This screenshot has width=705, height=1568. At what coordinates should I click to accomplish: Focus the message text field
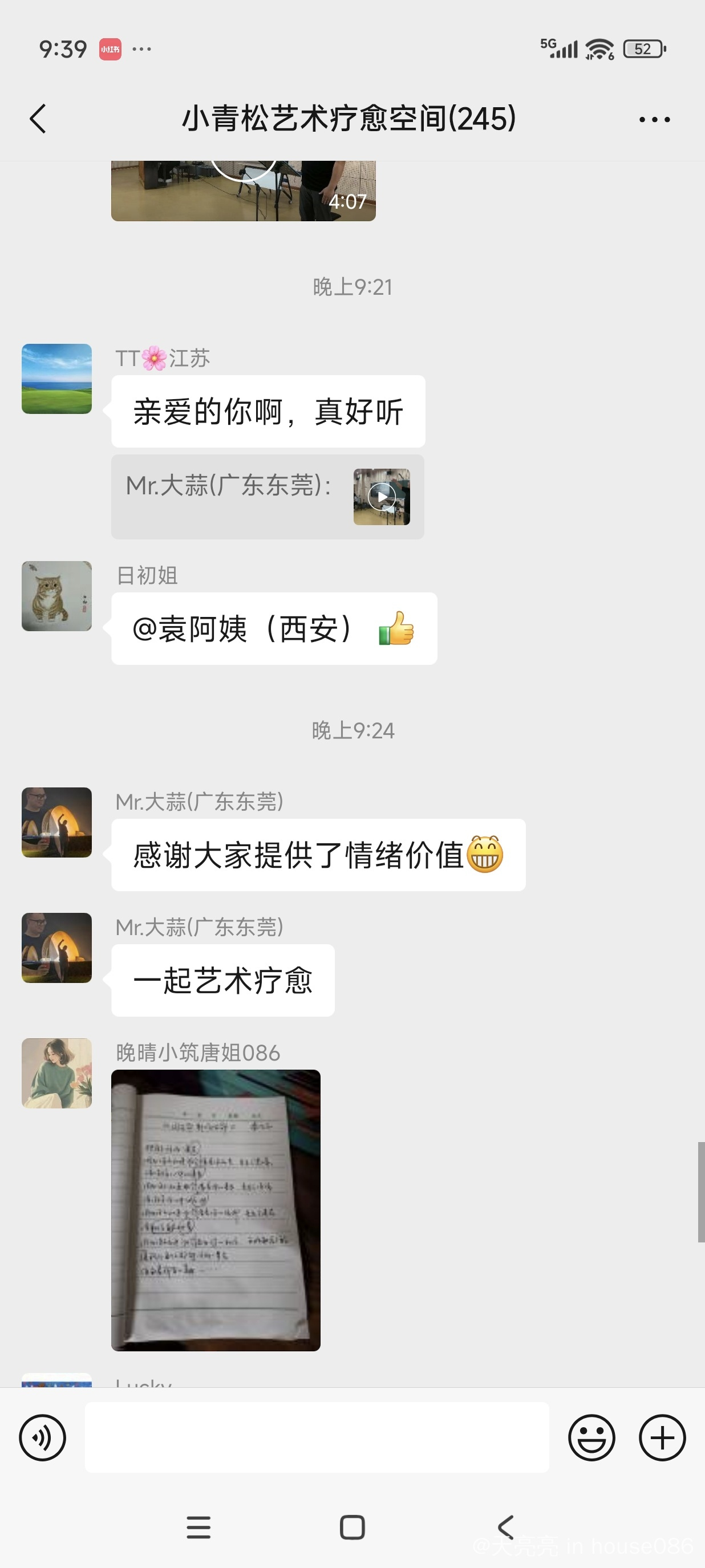point(317,1438)
